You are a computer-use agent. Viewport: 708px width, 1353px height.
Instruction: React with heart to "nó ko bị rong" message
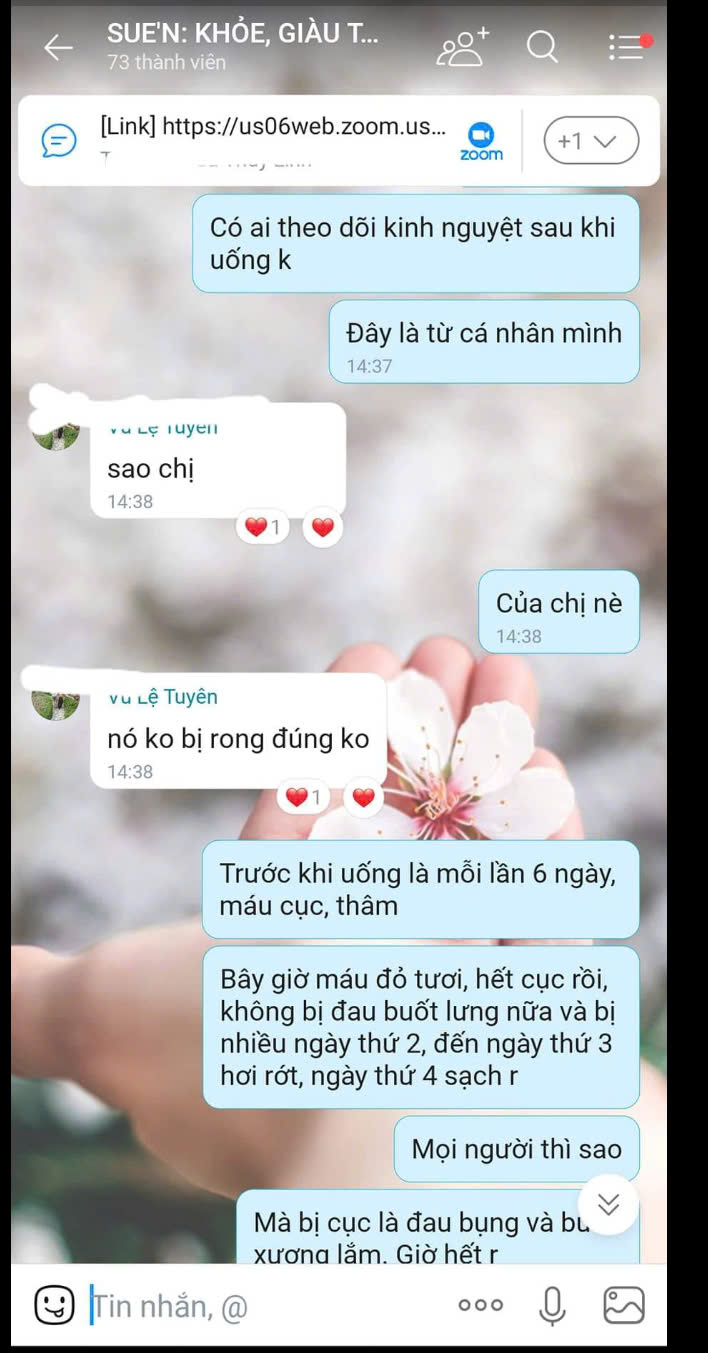pyautogui.click(x=363, y=797)
